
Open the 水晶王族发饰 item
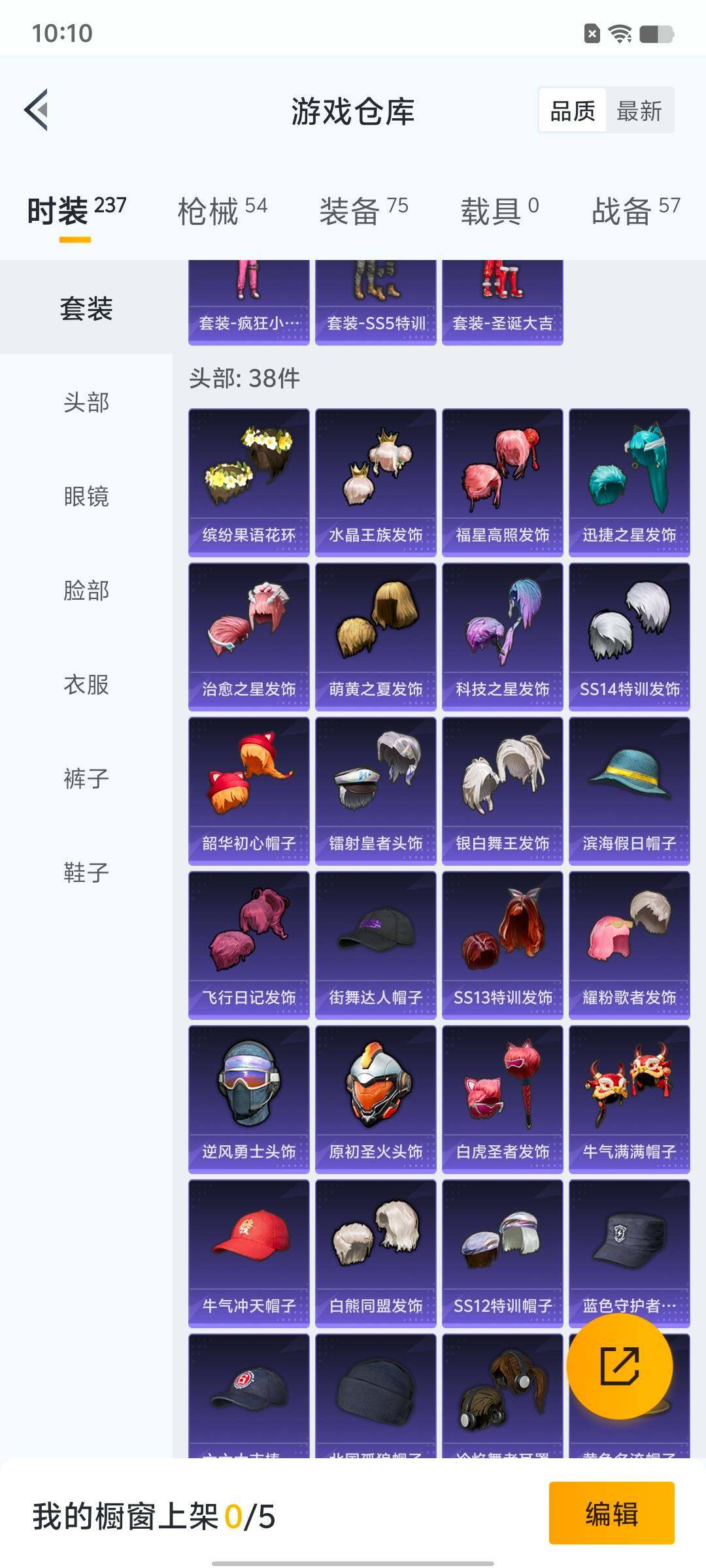(x=376, y=483)
